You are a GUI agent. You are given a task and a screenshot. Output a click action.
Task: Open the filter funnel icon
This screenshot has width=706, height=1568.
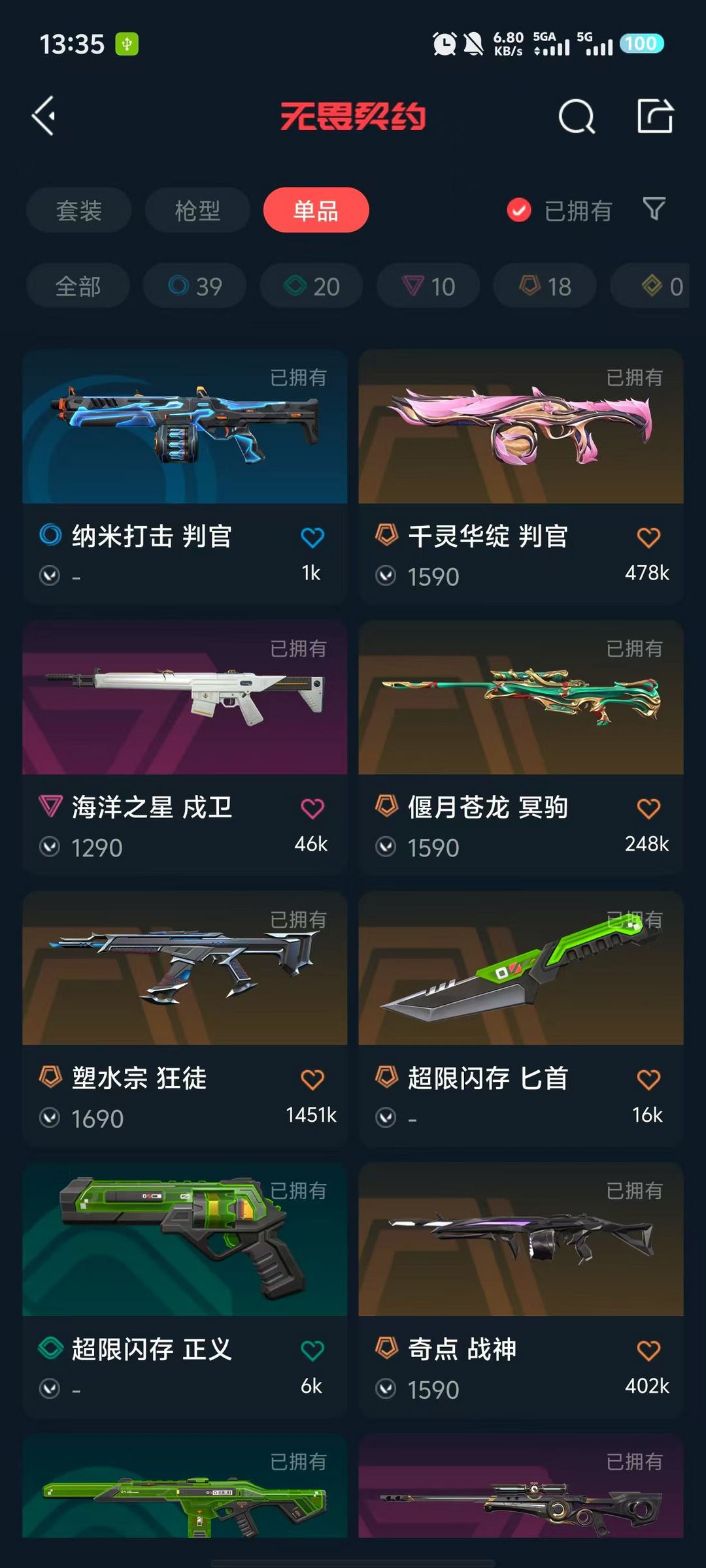[x=654, y=209]
